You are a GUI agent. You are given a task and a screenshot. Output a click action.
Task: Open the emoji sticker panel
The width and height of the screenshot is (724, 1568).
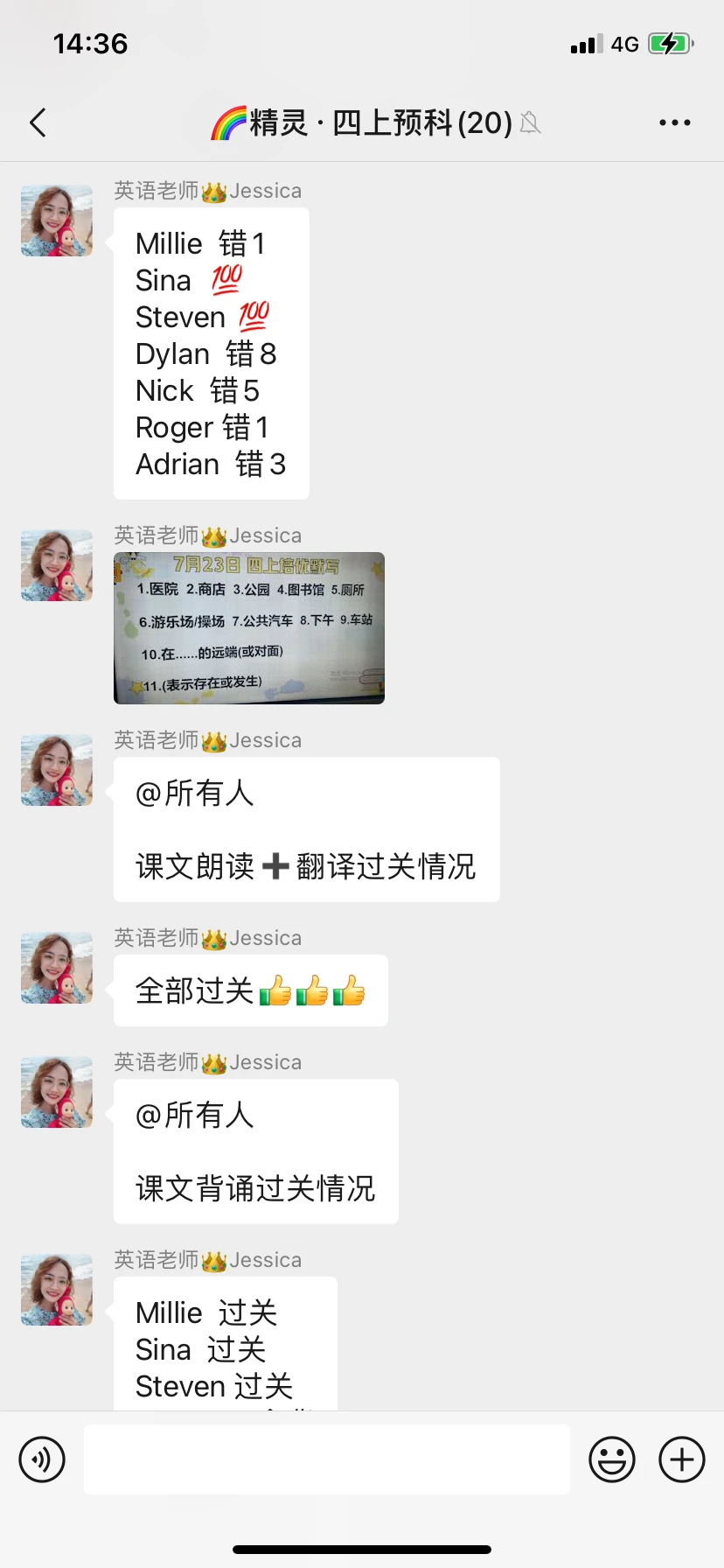612,1459
